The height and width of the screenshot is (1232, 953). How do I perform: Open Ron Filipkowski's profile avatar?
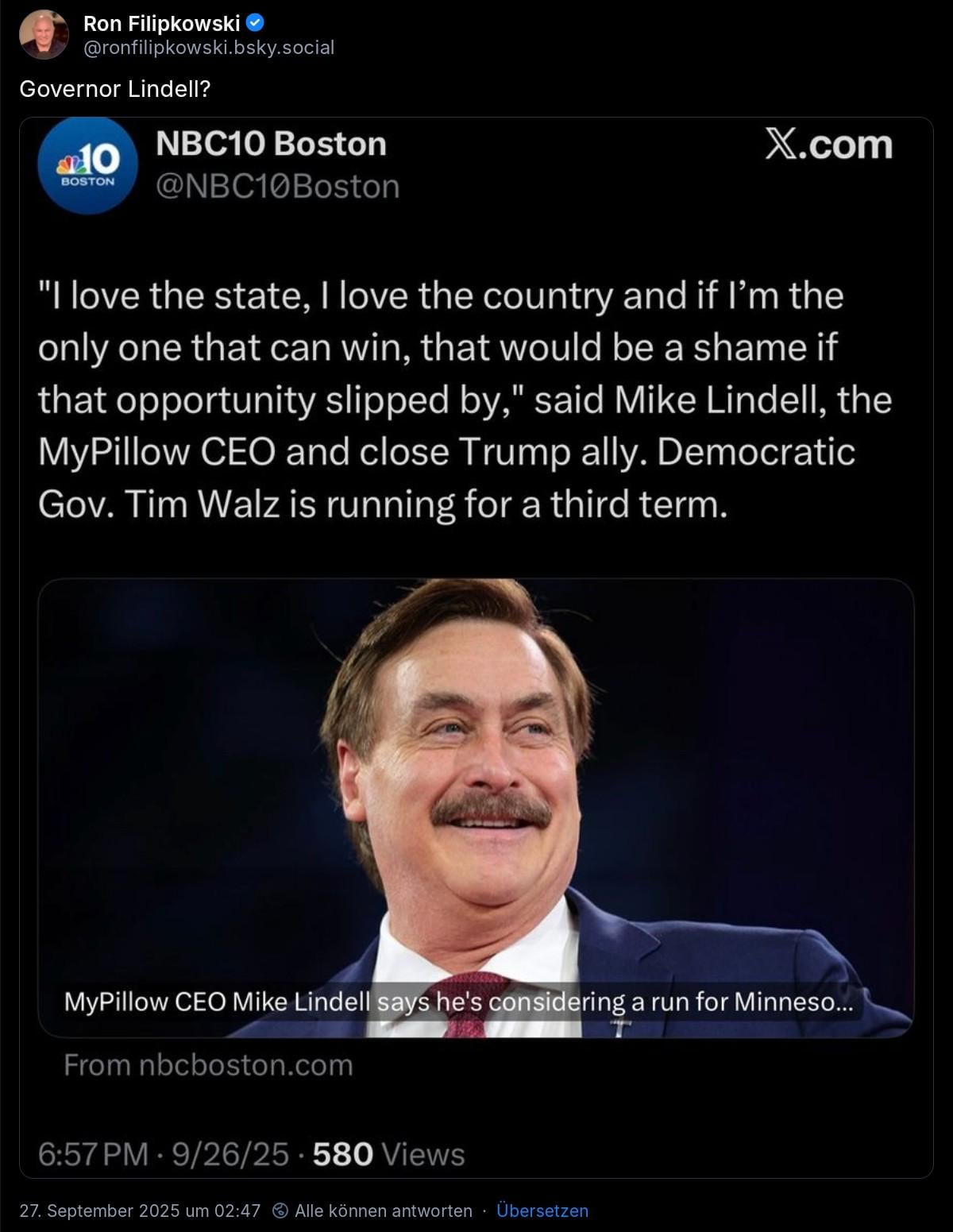(x=44, y=35)
